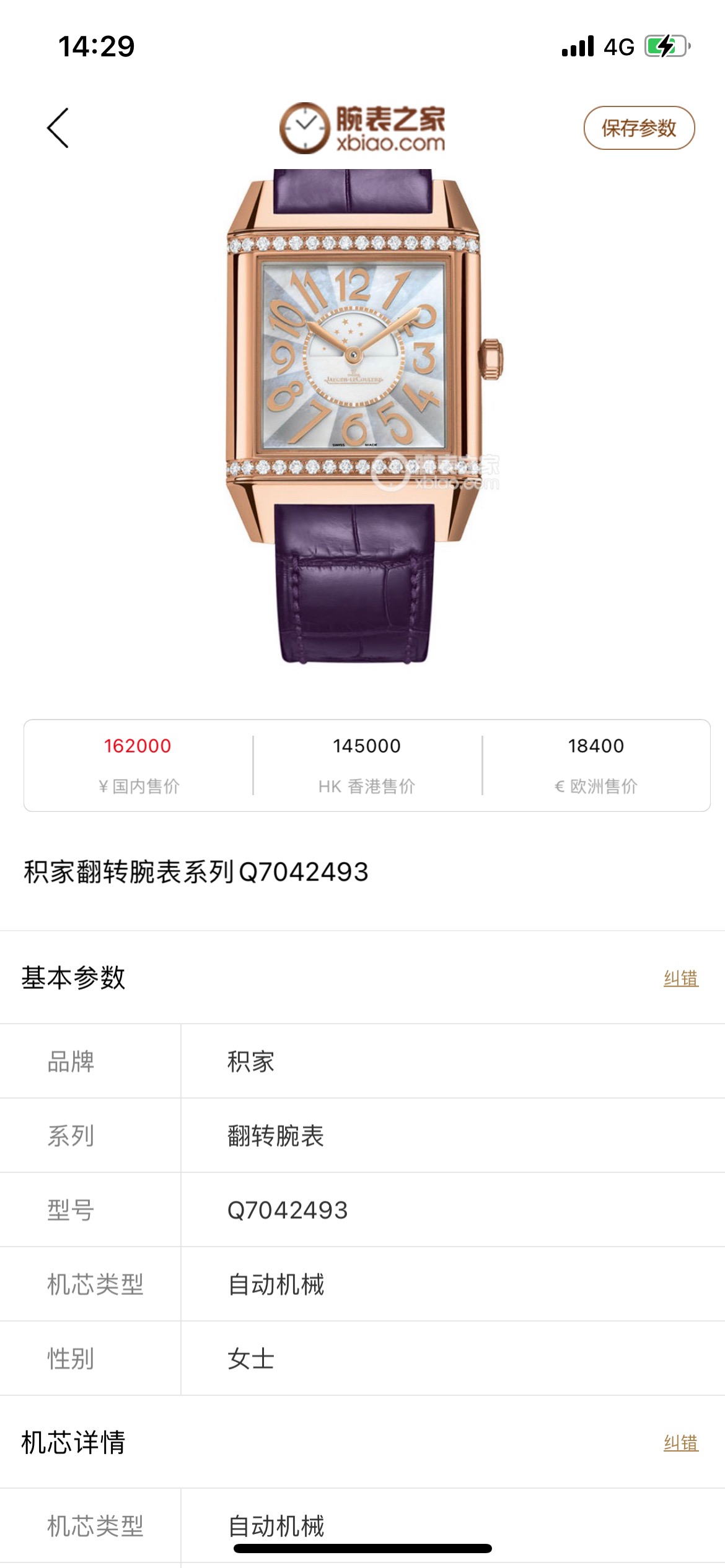Screen dimensions: 725x1568
Task: Tap 纠错 link beside 机芯详情
Action: pyautogui.click(x=680, y=1443)
